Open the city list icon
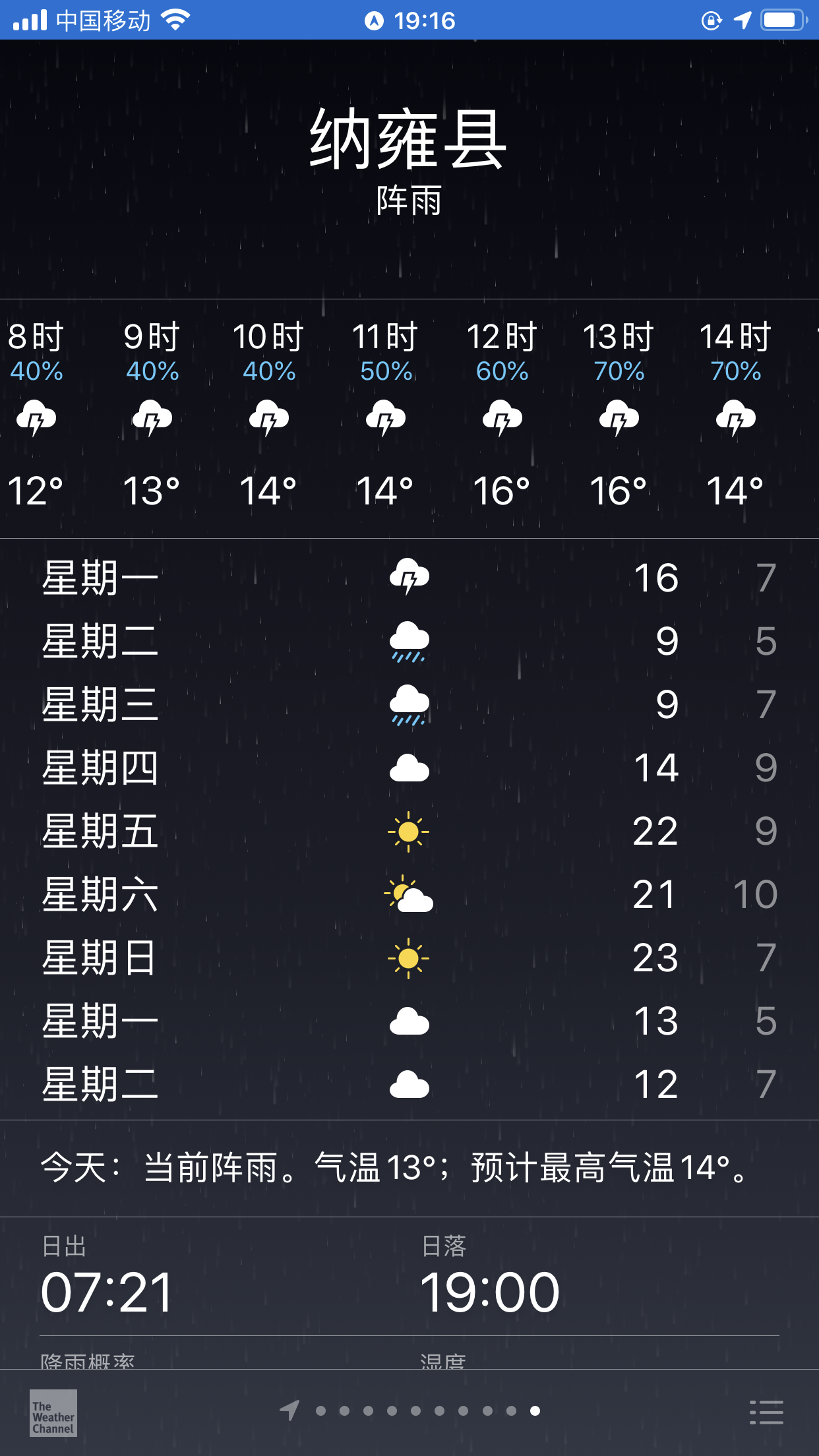 click(766, 1412)
